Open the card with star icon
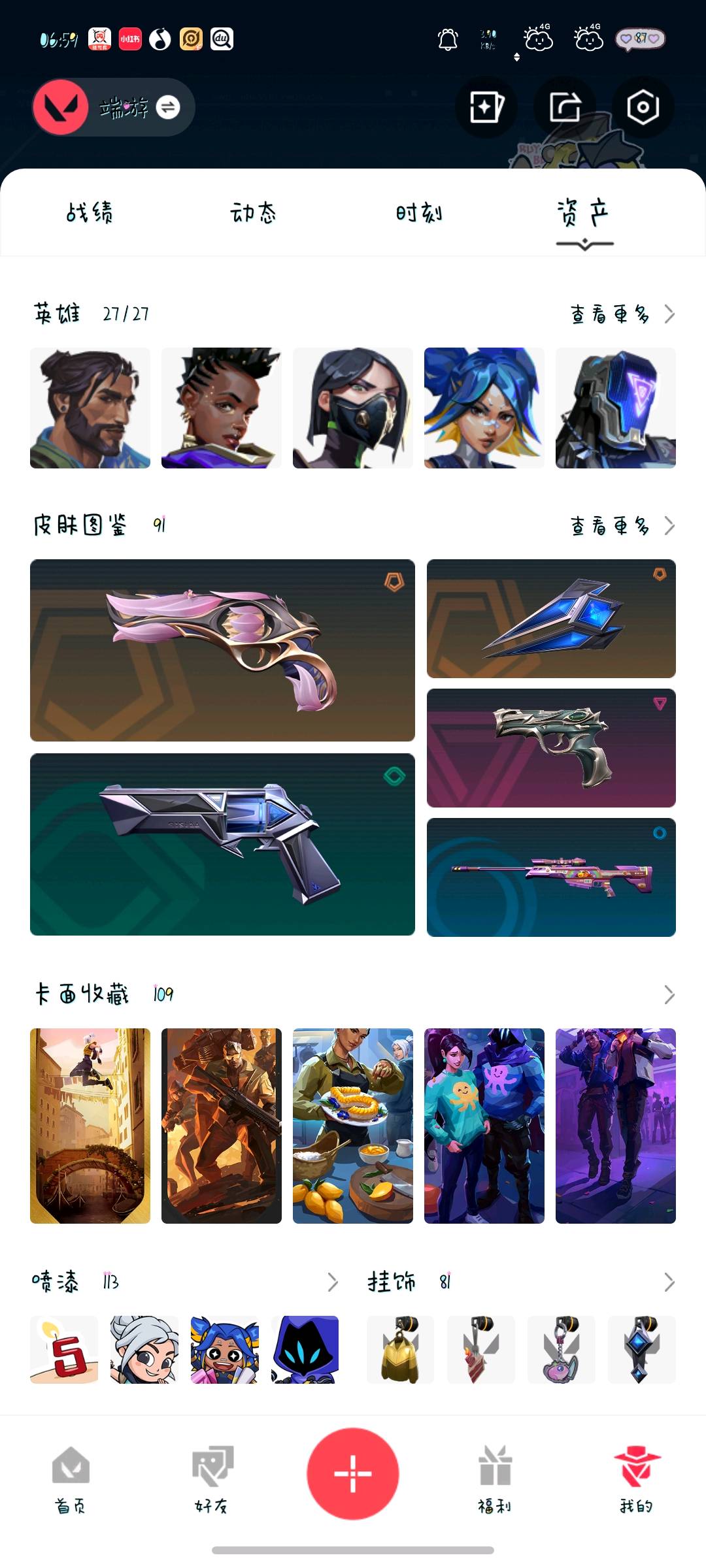This screenshot has width=706, height=1568. coord(486,106)
